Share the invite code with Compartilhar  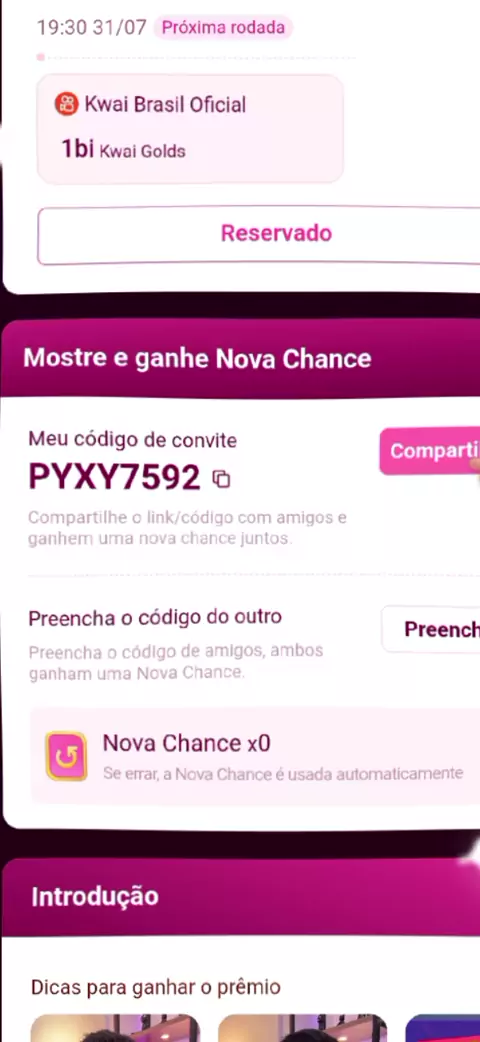tap(429, 451)
